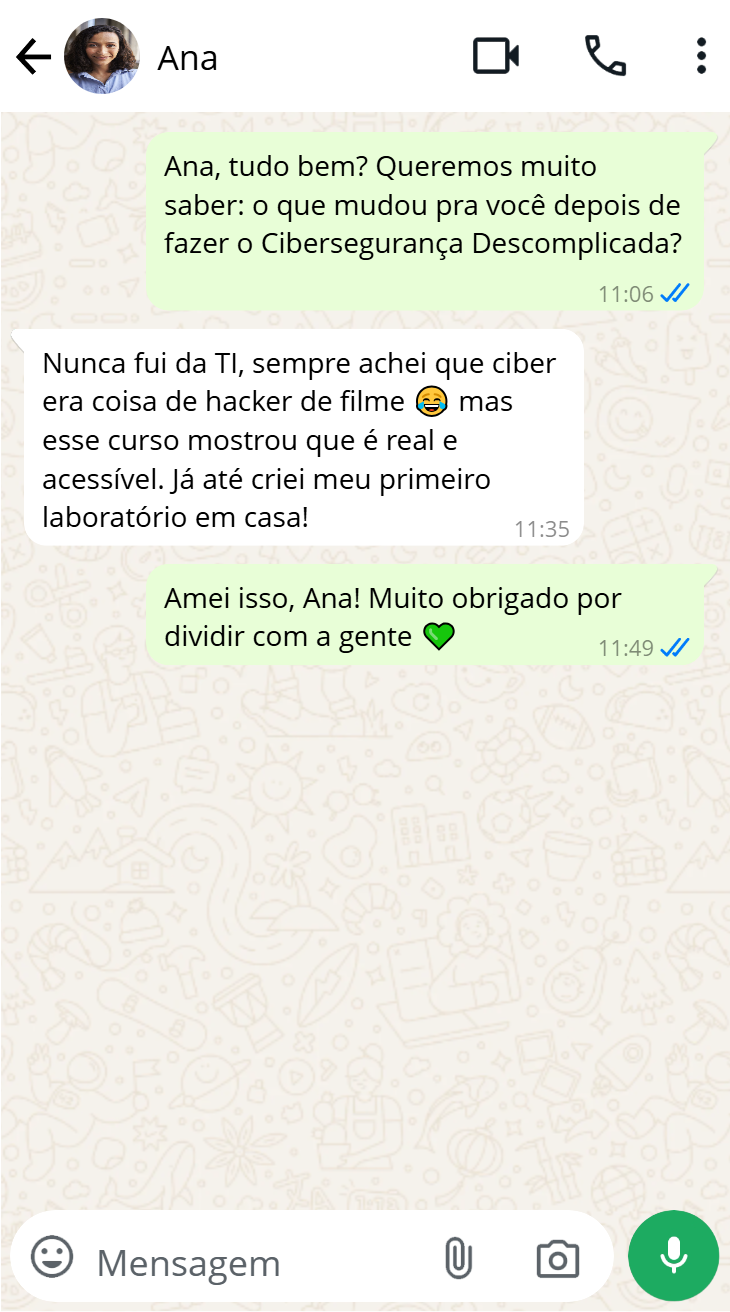Attach a file with the paperclip
This screenshot has height=1312, width=730.
point(458,1258)
